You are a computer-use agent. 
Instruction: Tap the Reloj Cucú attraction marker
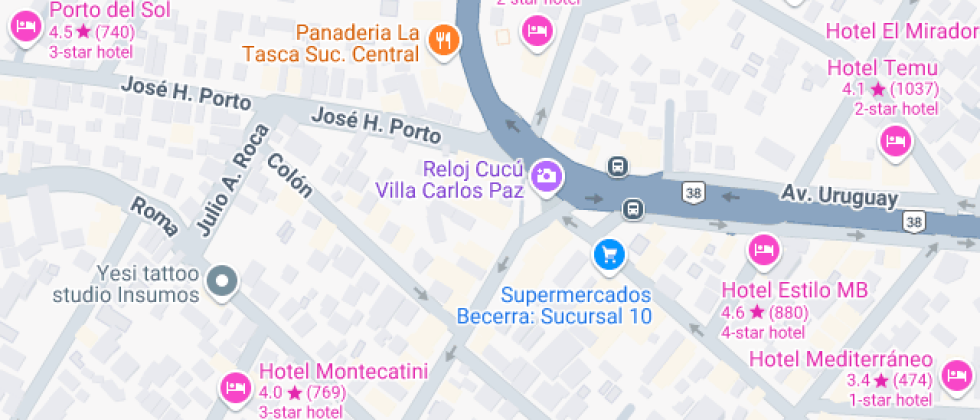[x=546, y=177]
